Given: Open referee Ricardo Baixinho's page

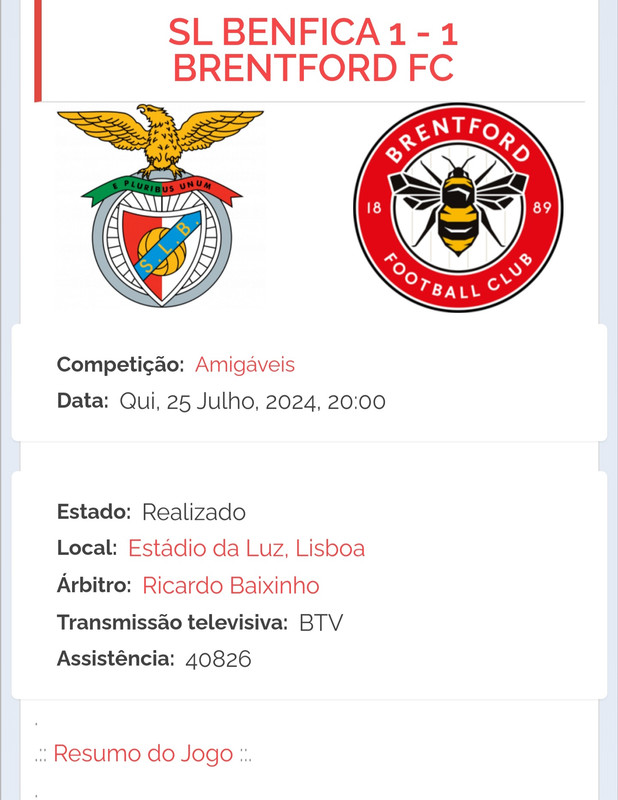Looking at the screenshot, I should tap(231, 585).
